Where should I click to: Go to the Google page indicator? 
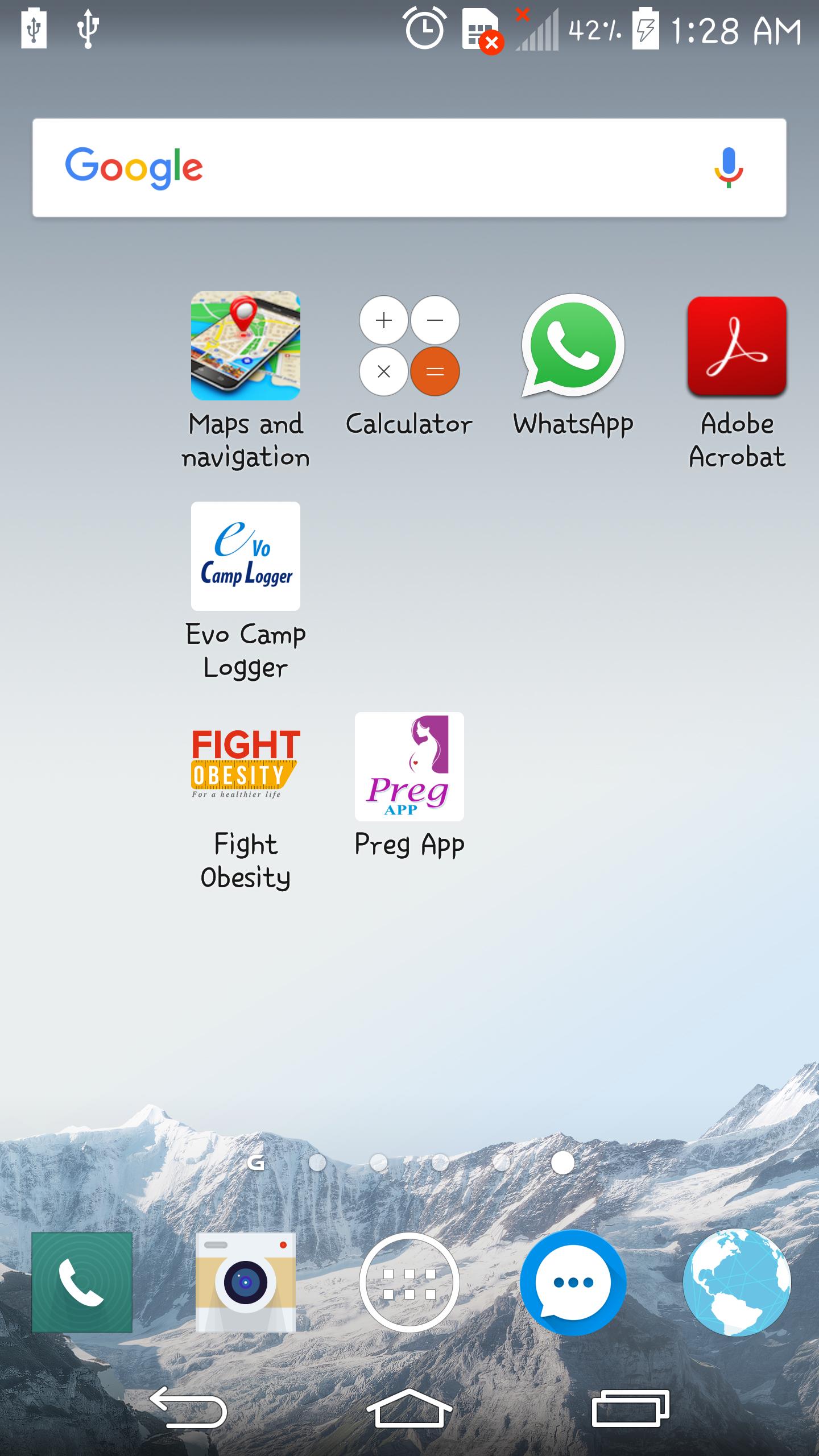click(x=256, y=1163)
